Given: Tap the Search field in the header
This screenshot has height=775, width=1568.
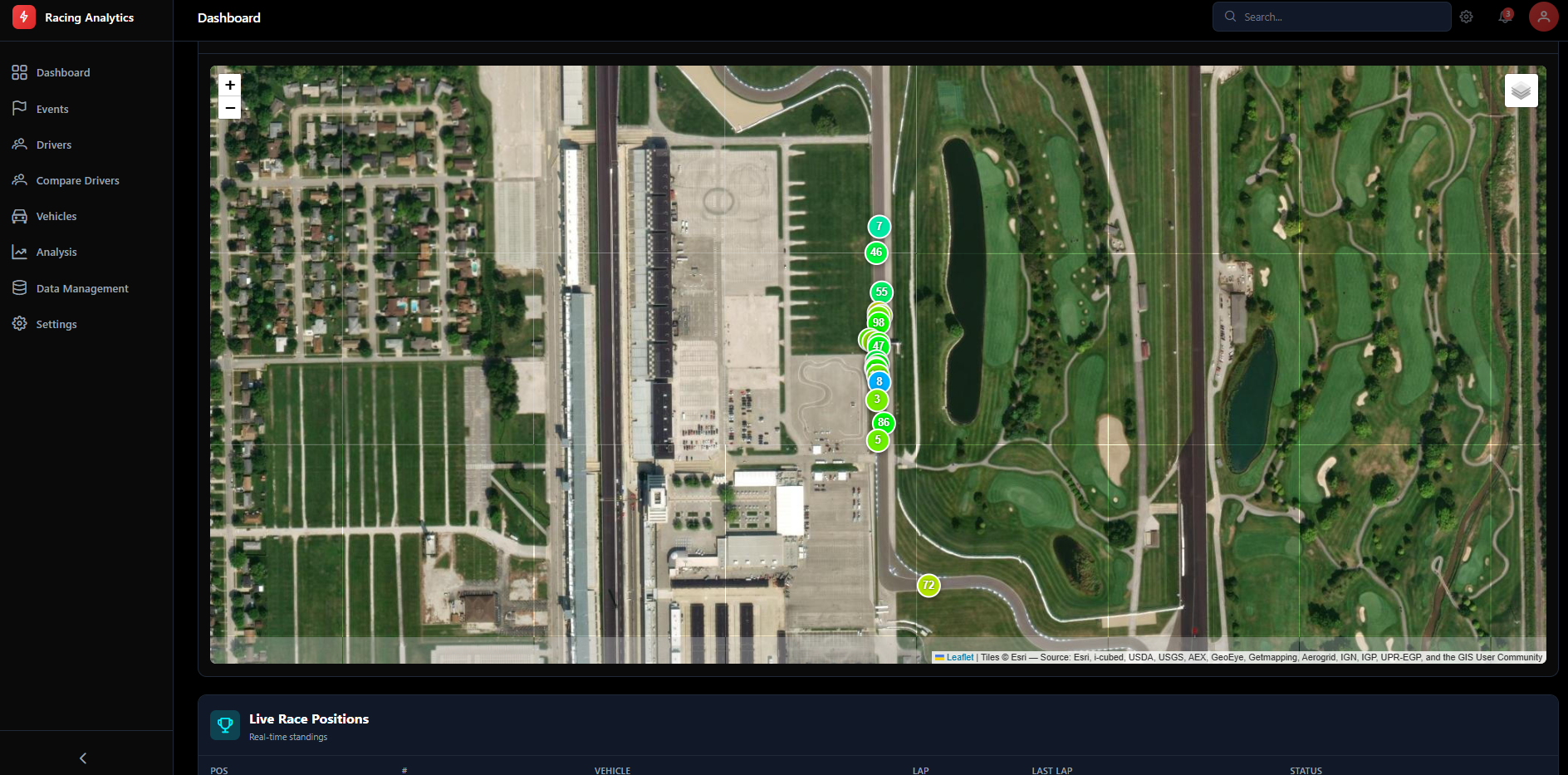Looking at the screenshot, I should point(1331,17).
